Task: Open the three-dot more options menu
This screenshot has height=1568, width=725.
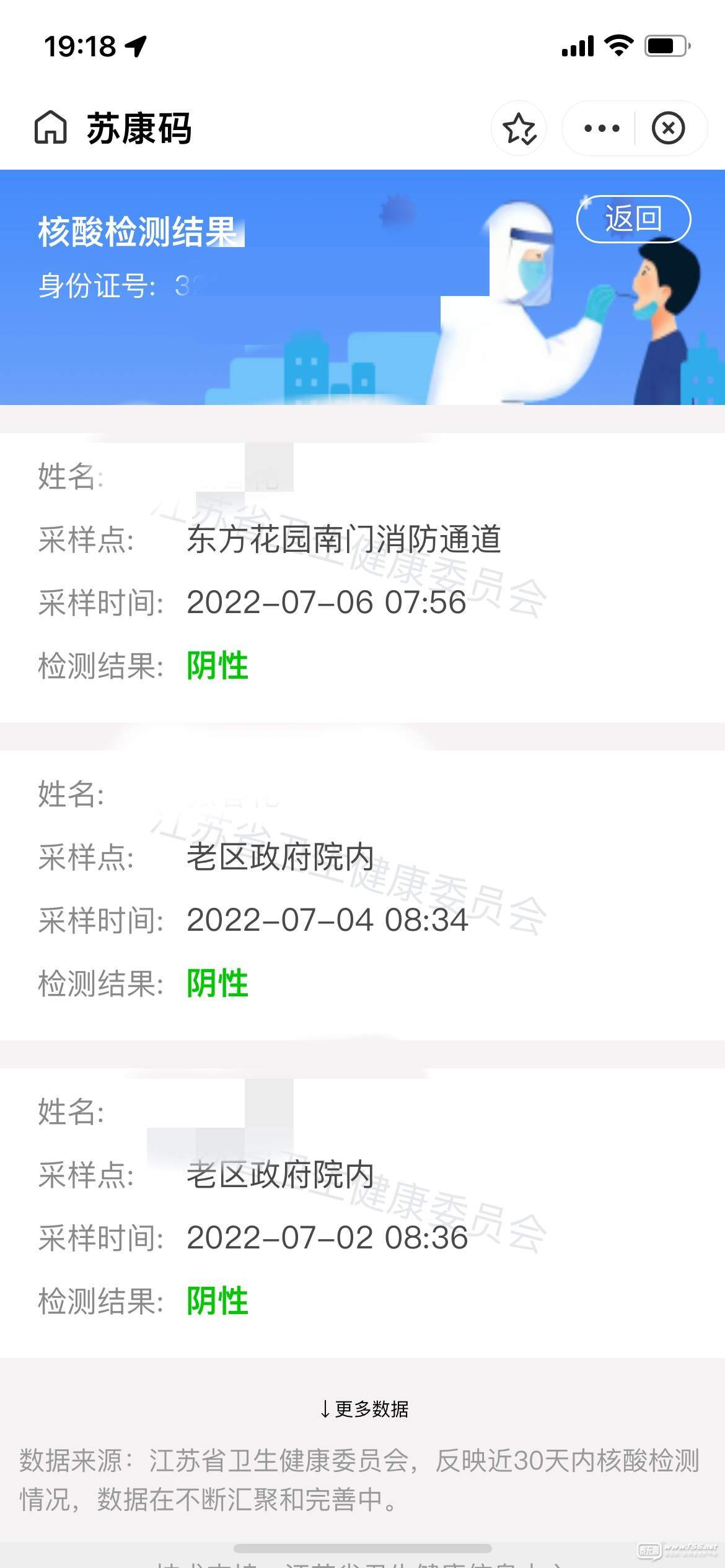Action: tap(602, 128)
